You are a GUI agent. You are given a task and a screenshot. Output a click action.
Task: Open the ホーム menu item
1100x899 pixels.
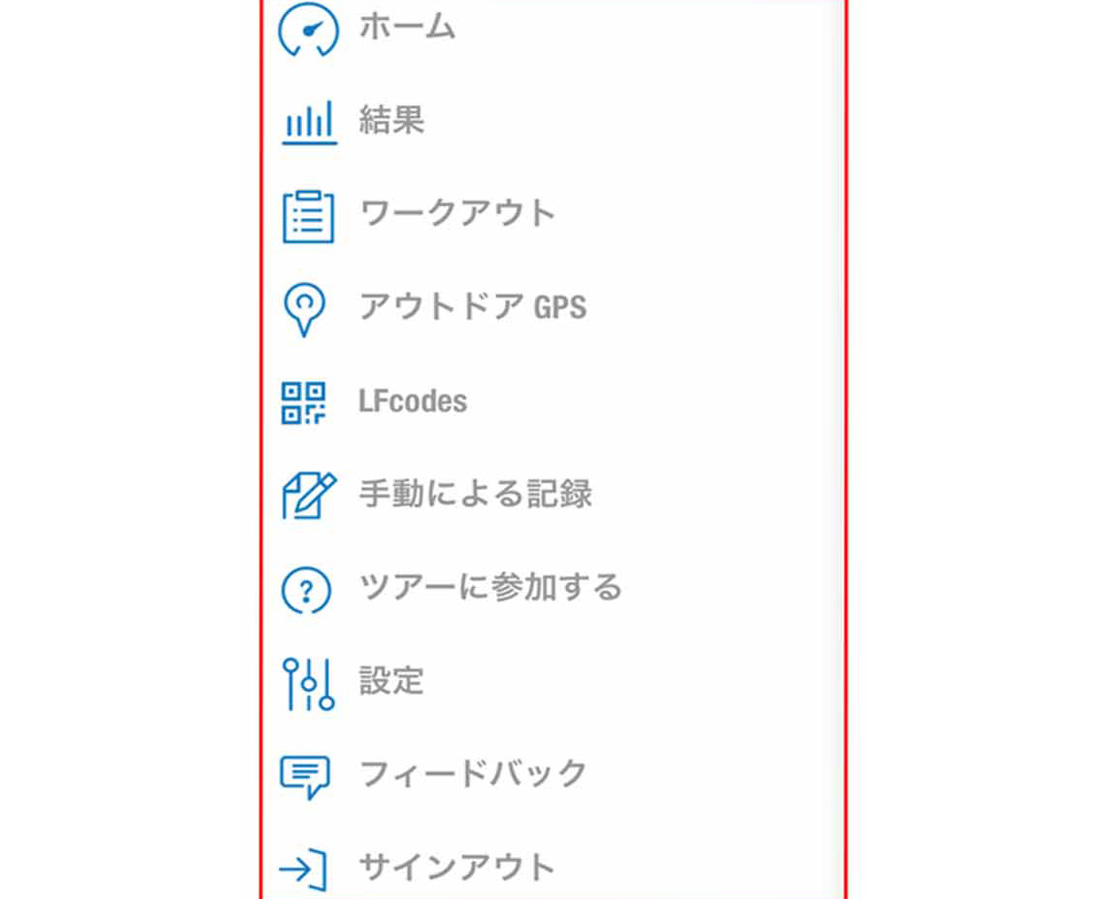pyautogui.click(x=407, y=28)
